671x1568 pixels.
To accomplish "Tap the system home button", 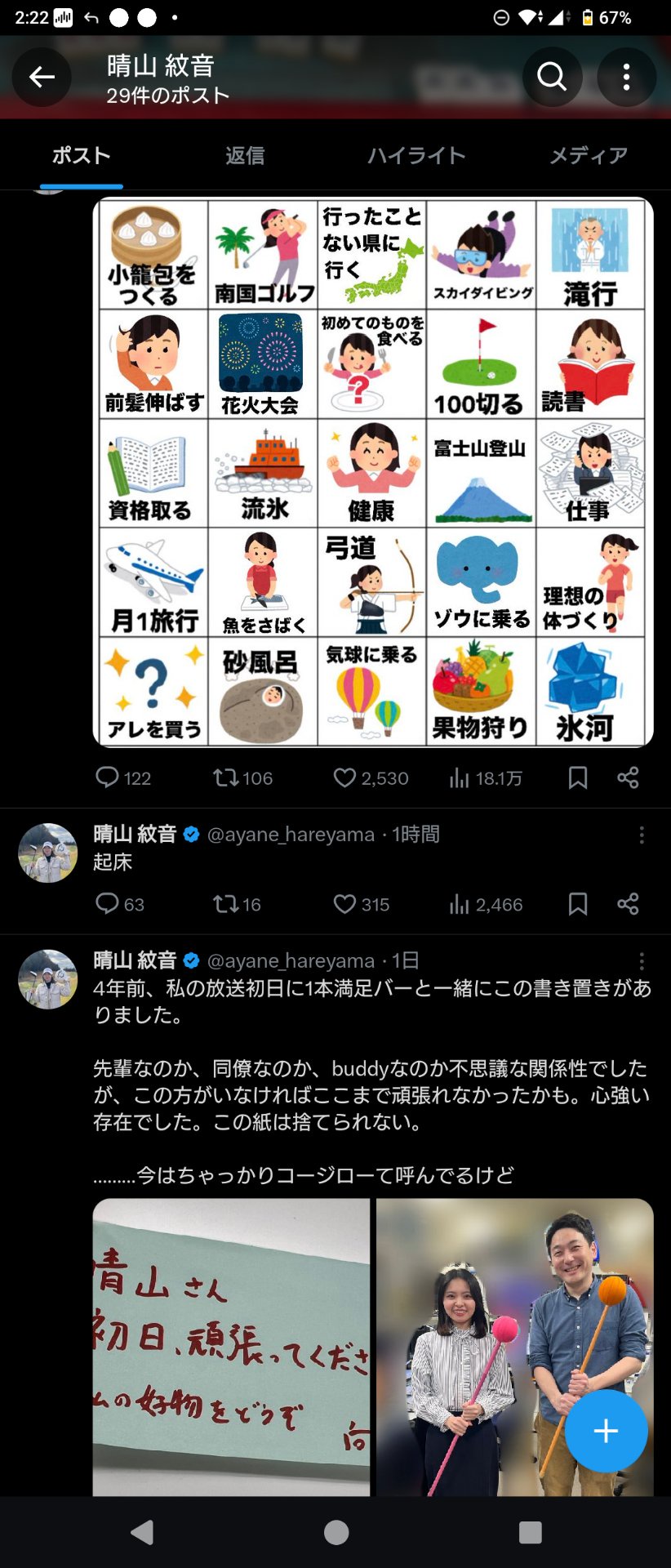I will 335,1533.
